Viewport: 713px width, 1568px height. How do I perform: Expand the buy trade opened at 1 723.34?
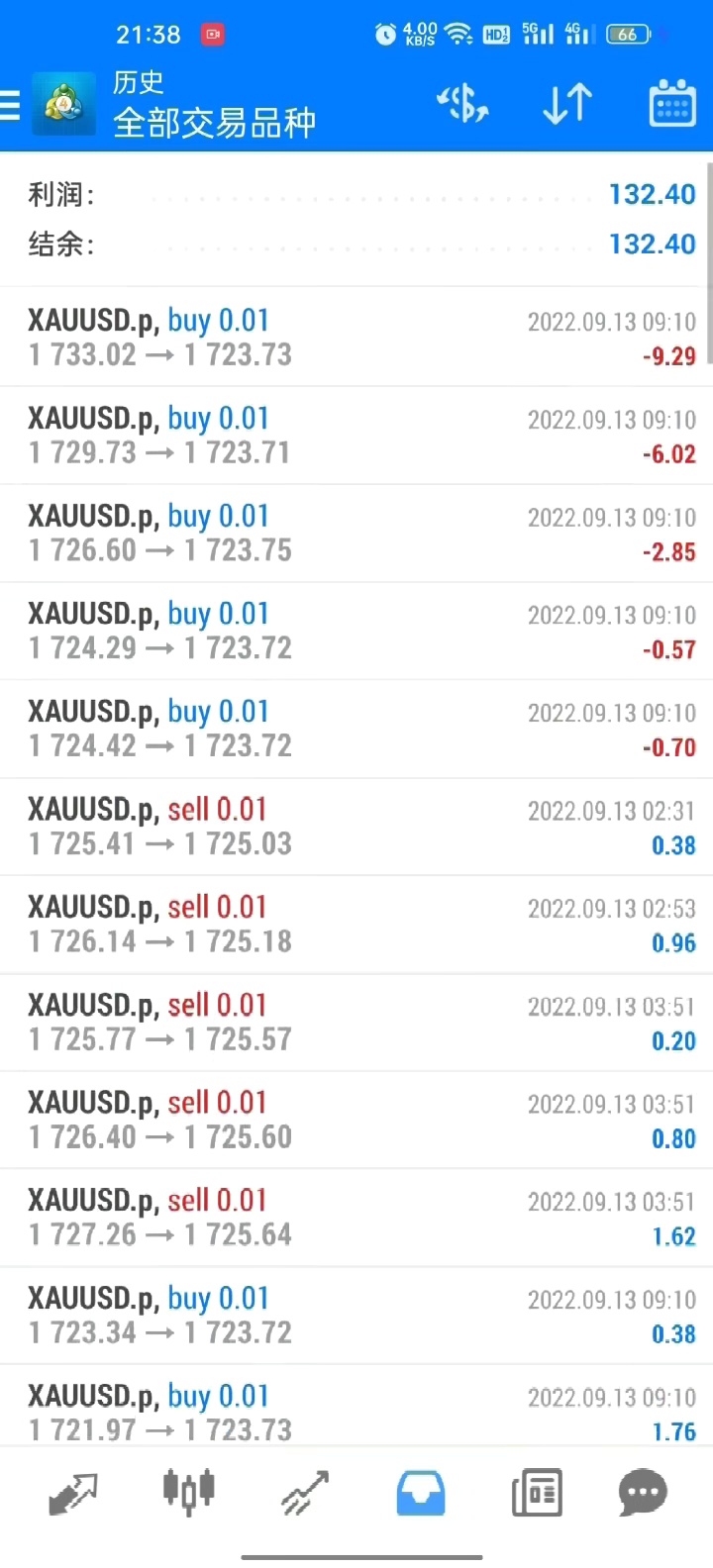[x=356, y=1316]
